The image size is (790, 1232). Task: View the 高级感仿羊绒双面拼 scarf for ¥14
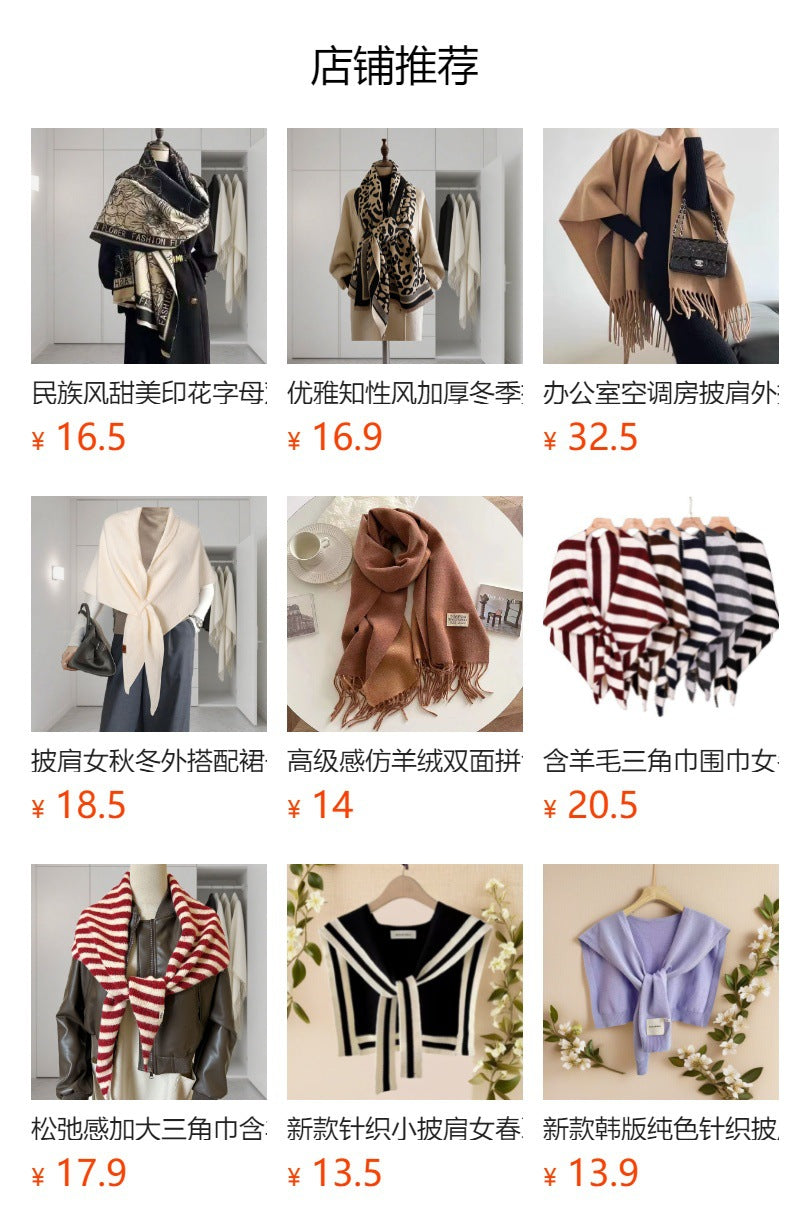coord(405,614)
